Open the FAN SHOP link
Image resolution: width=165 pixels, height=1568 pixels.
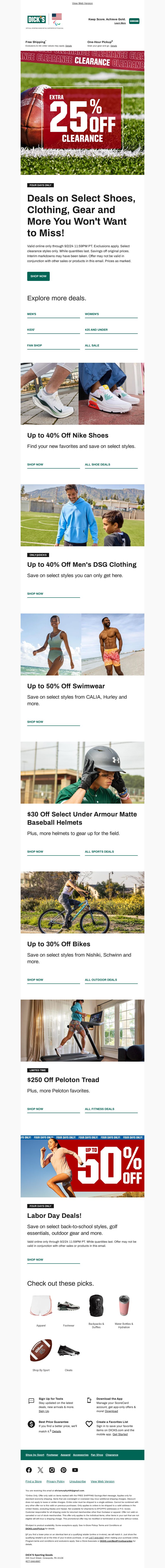click(35, 345)
